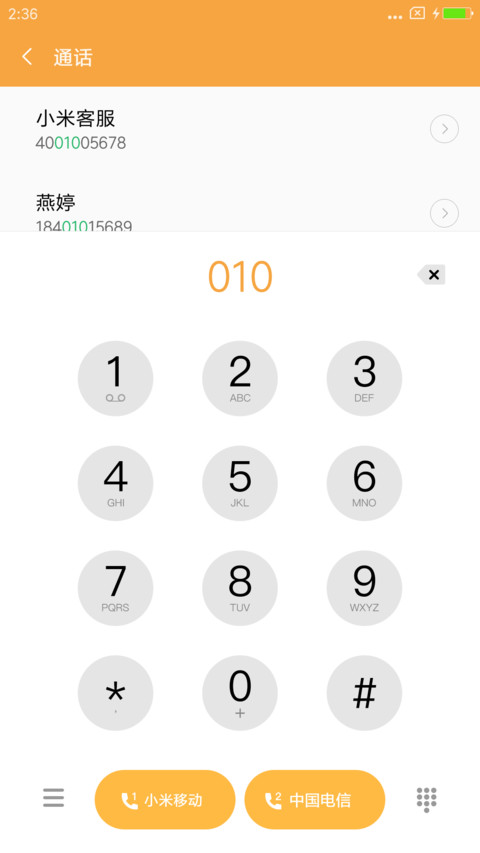Enter digit 9 WXYZ
This screenshot has height=853, width=480.
coord(364,588)
